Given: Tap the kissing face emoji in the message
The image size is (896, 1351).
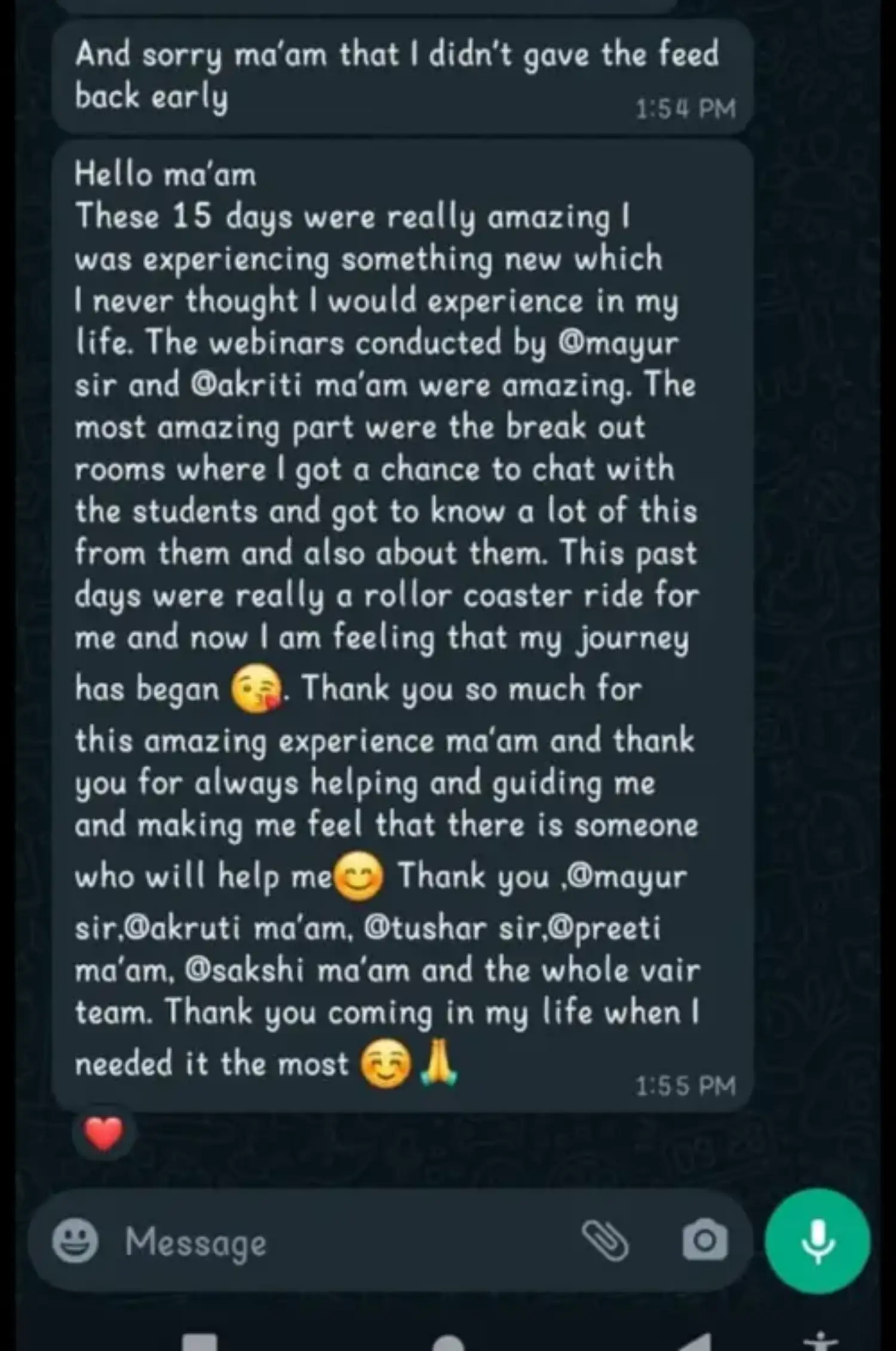Looking at the screenshot, I should coord(258,688).
